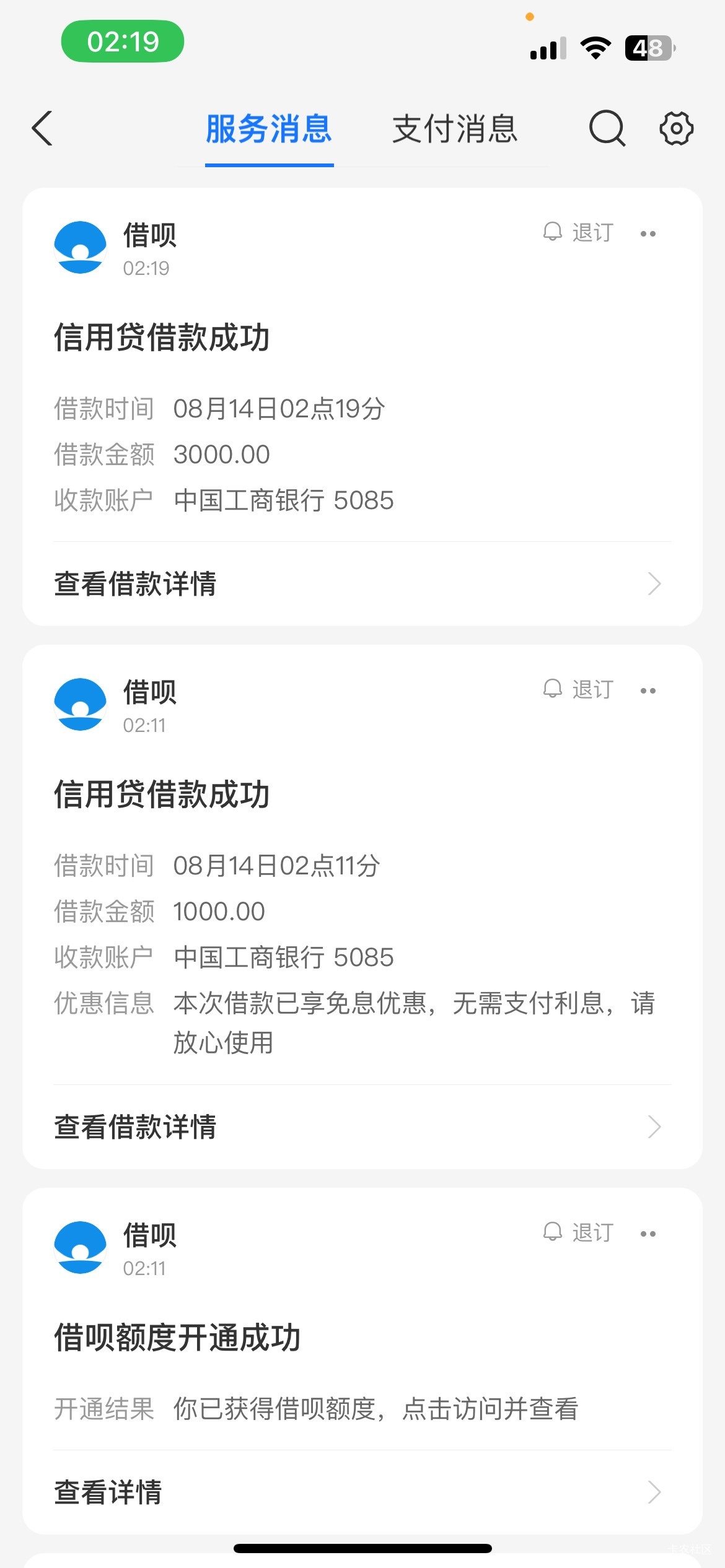Tap 退订 on the 1000.00 loan message
Screen dimensions: 725x1568
click(578, 689)
